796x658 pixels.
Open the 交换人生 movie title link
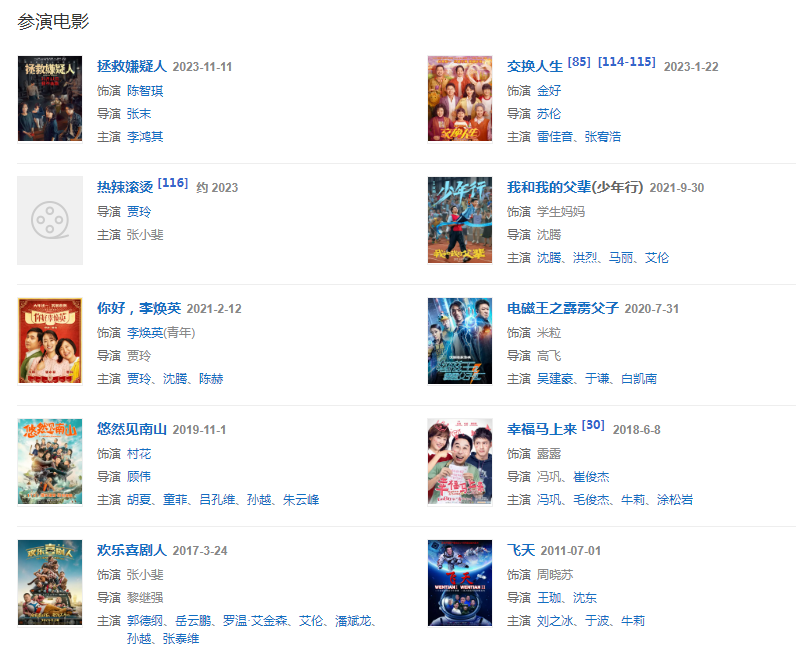[534, 67]
